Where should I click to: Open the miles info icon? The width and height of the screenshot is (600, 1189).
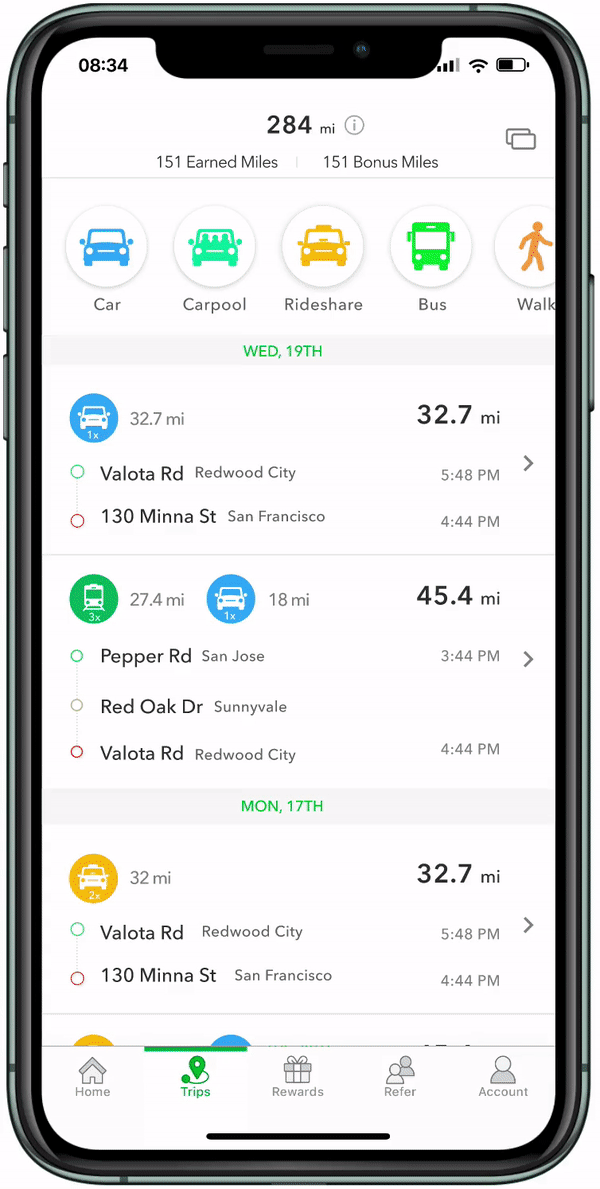tap(354, 126)
